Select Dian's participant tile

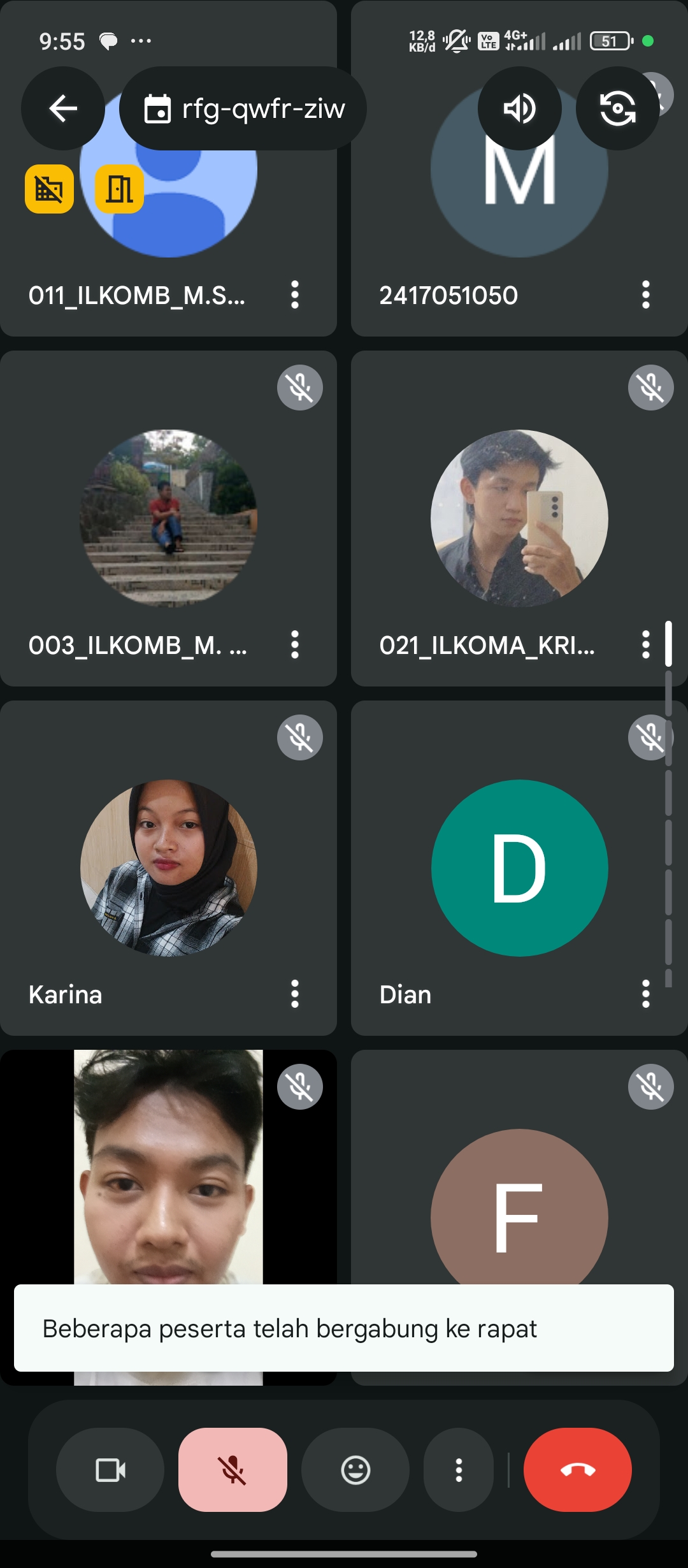[x=519, y=867]
